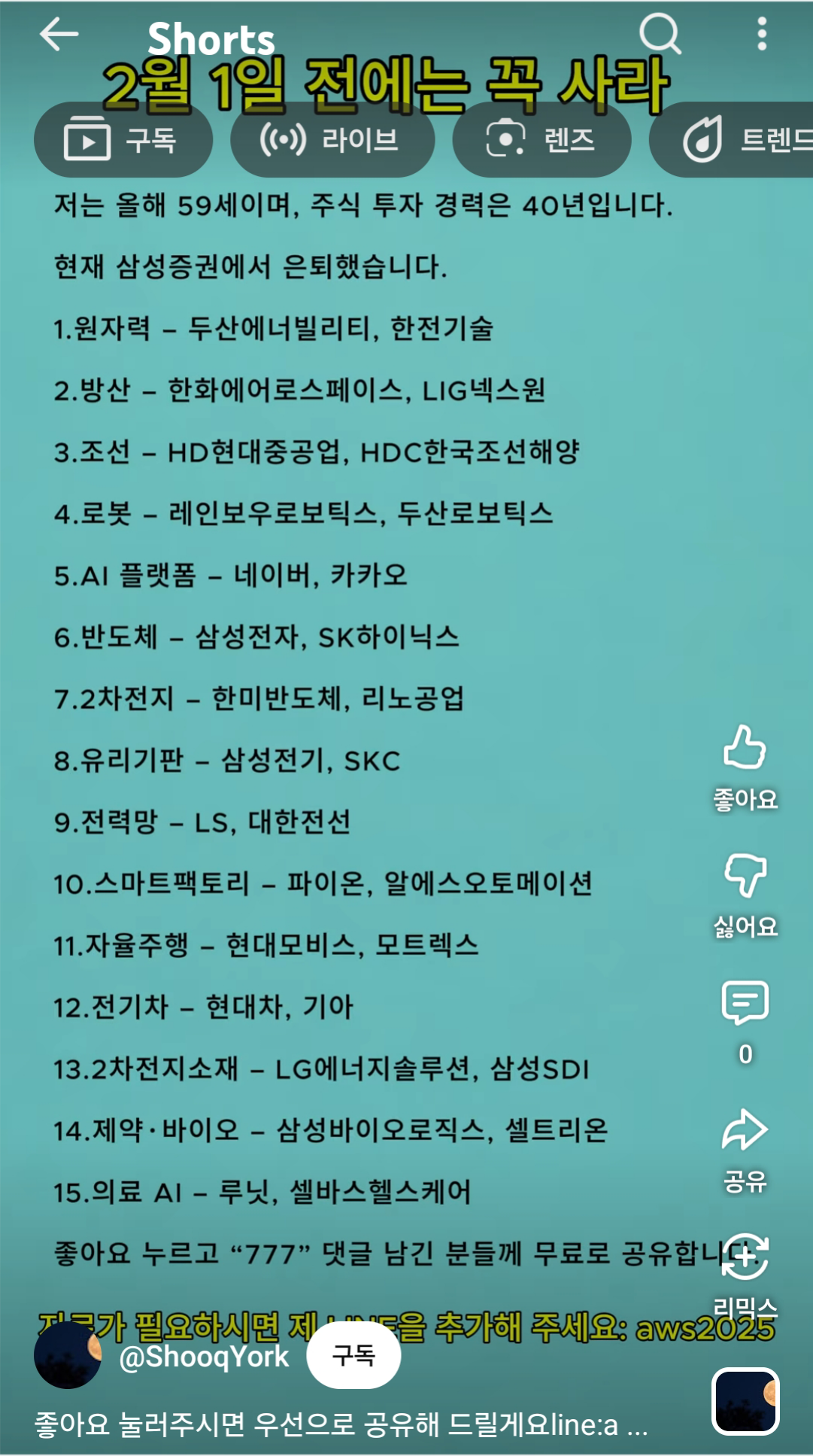Expand the video description text
Image resolution: width=813 pixels, height=1456 pixels.
click(x=340, y=1424)
